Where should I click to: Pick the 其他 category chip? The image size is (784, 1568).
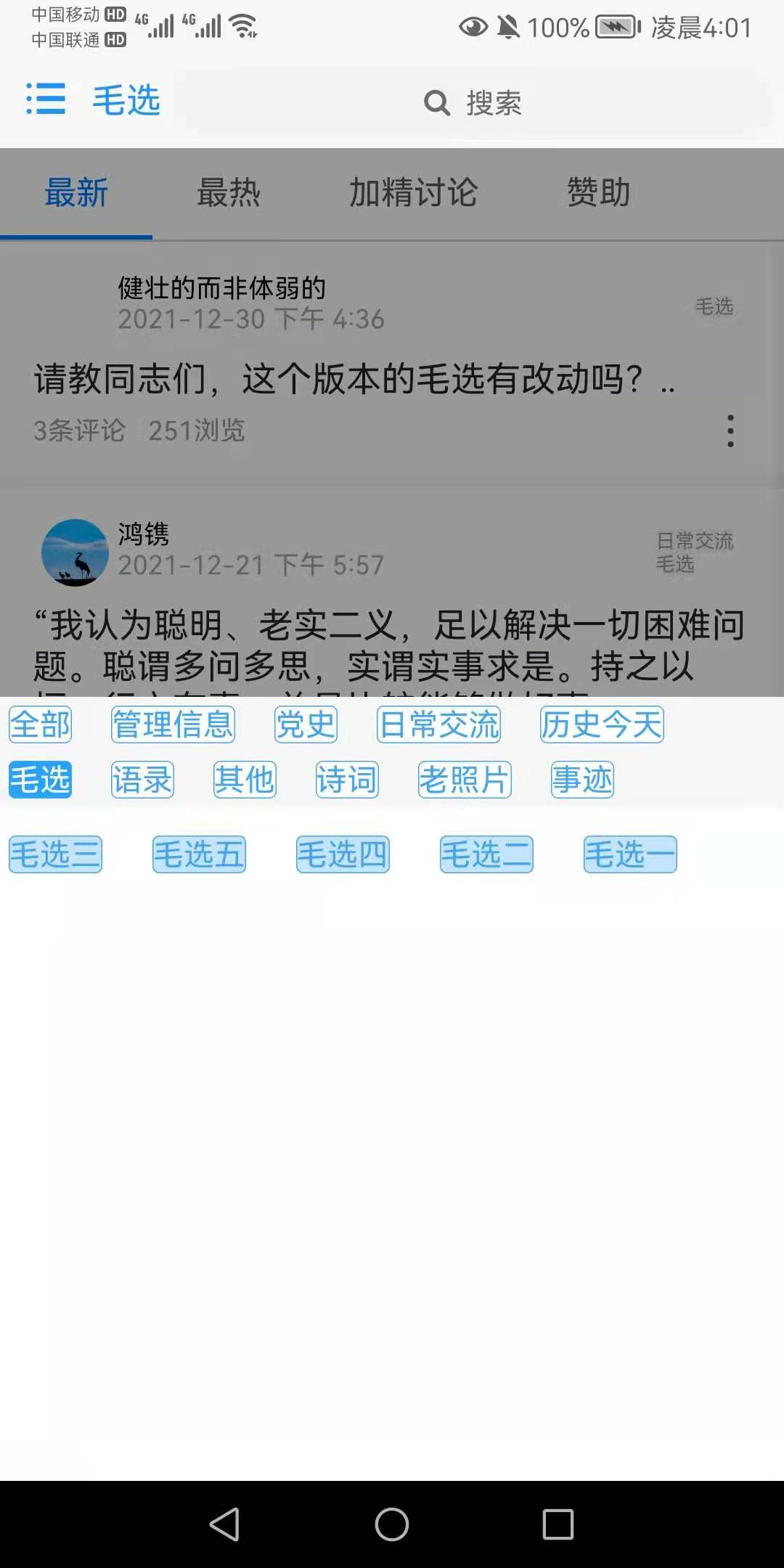245,780
